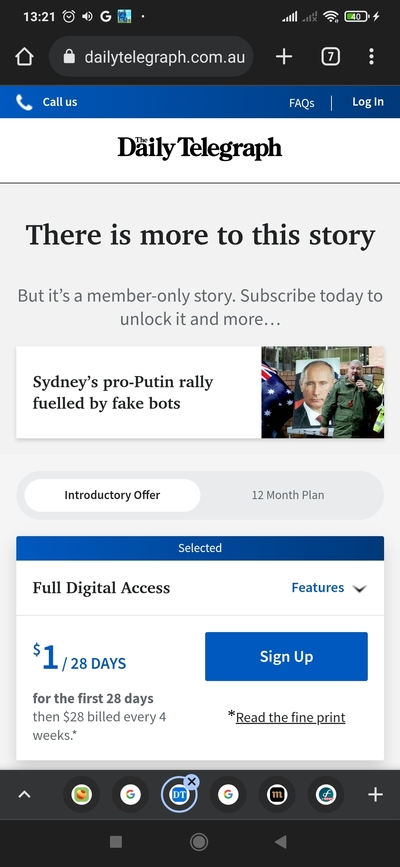Image resolution: width=400 pixels, height=867 pixels.
Task: Expand the Features list for Full Digital Access
Action: [x=329, y=588]
